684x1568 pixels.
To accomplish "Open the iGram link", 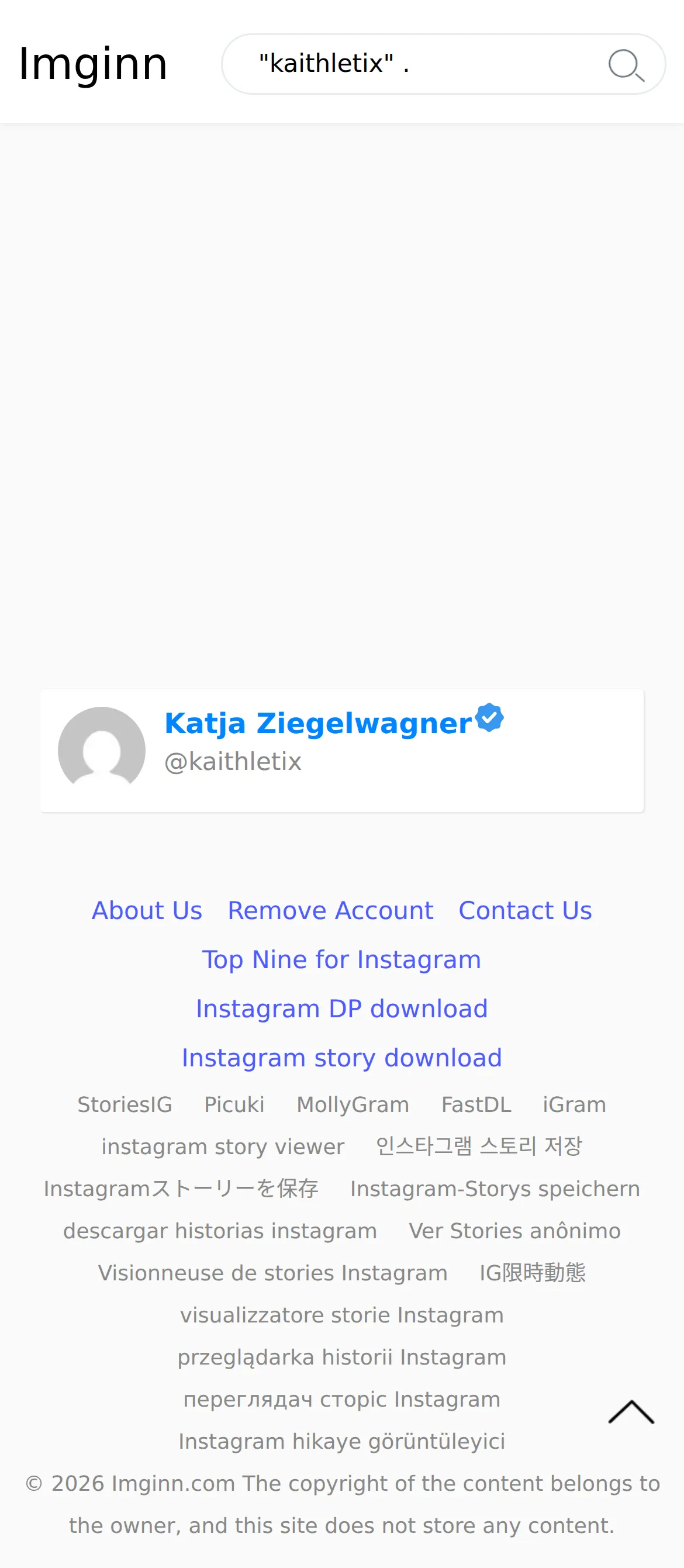I will pos(575,1105).
